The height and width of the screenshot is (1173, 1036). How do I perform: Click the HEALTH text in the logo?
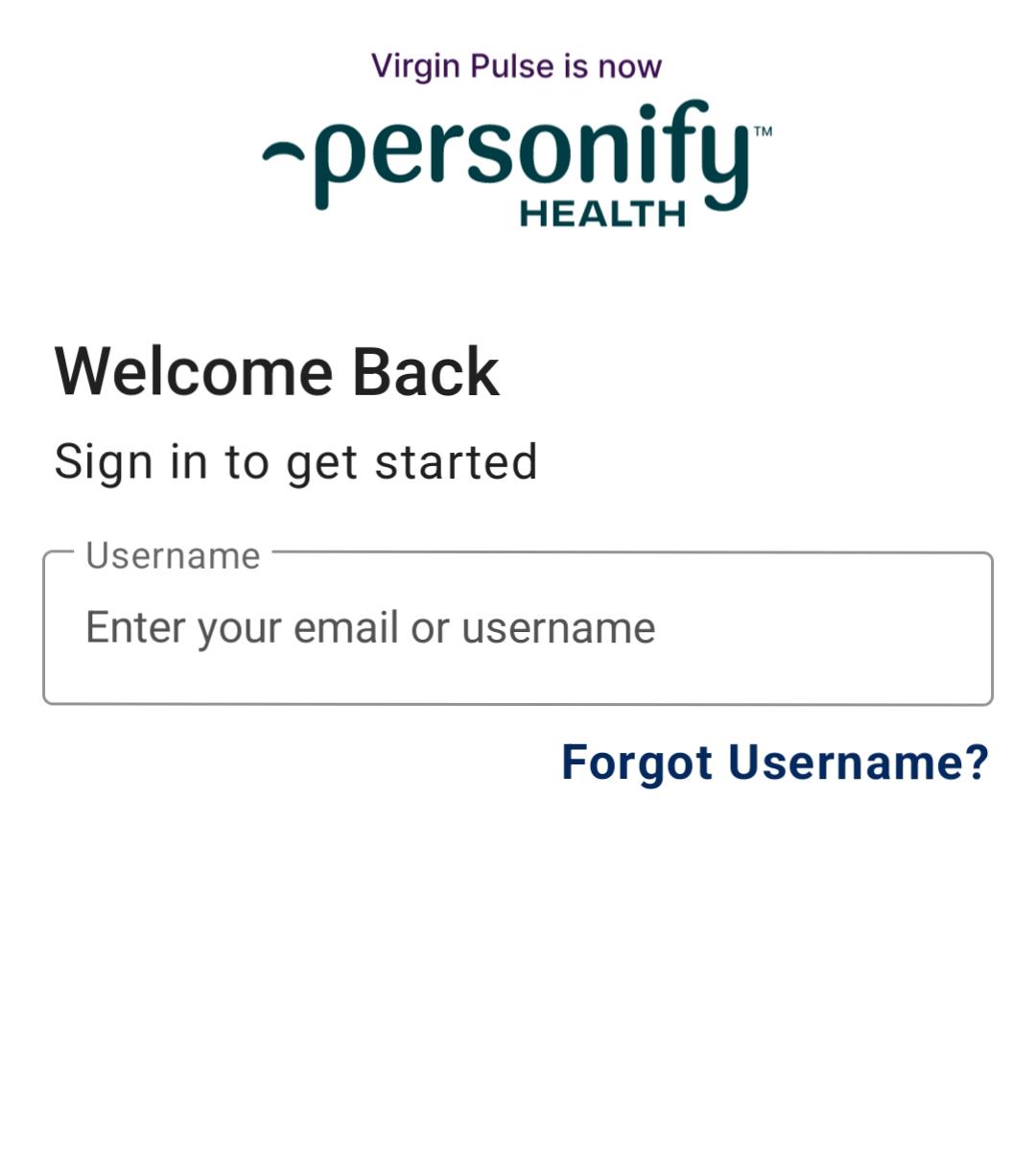tap(604, 213)
